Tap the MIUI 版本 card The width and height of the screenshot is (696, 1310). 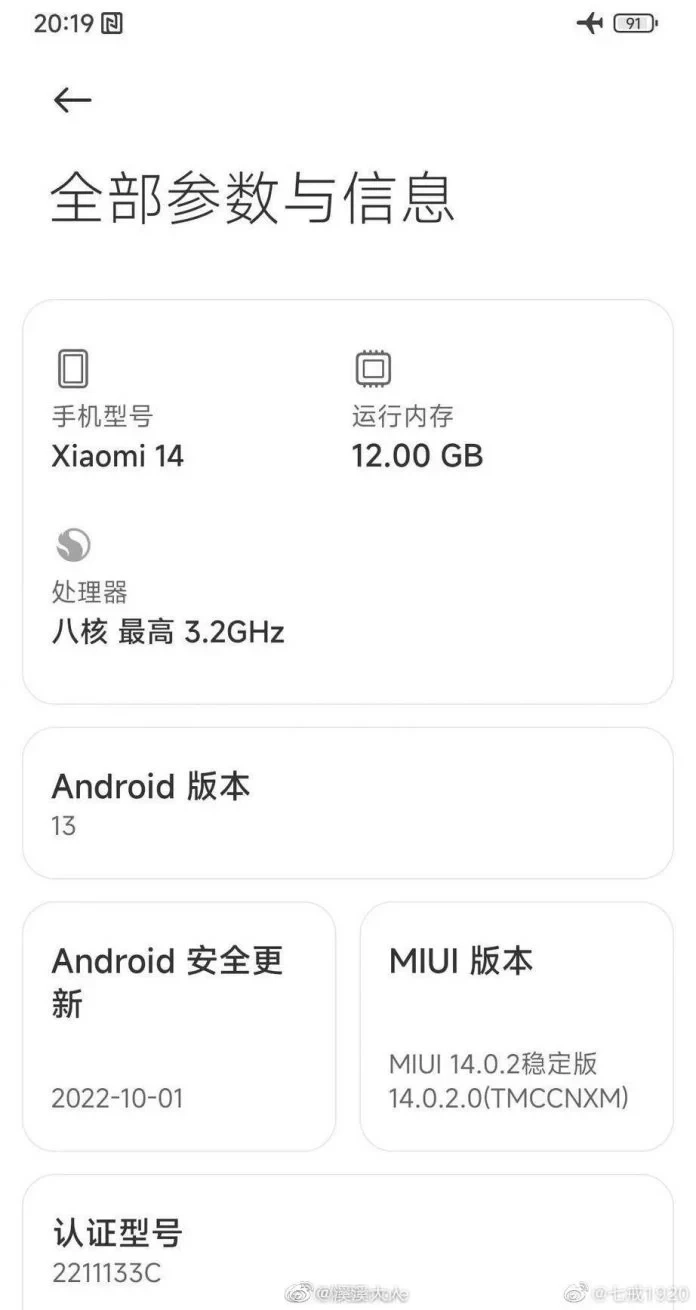click(x=516, y=1026)
